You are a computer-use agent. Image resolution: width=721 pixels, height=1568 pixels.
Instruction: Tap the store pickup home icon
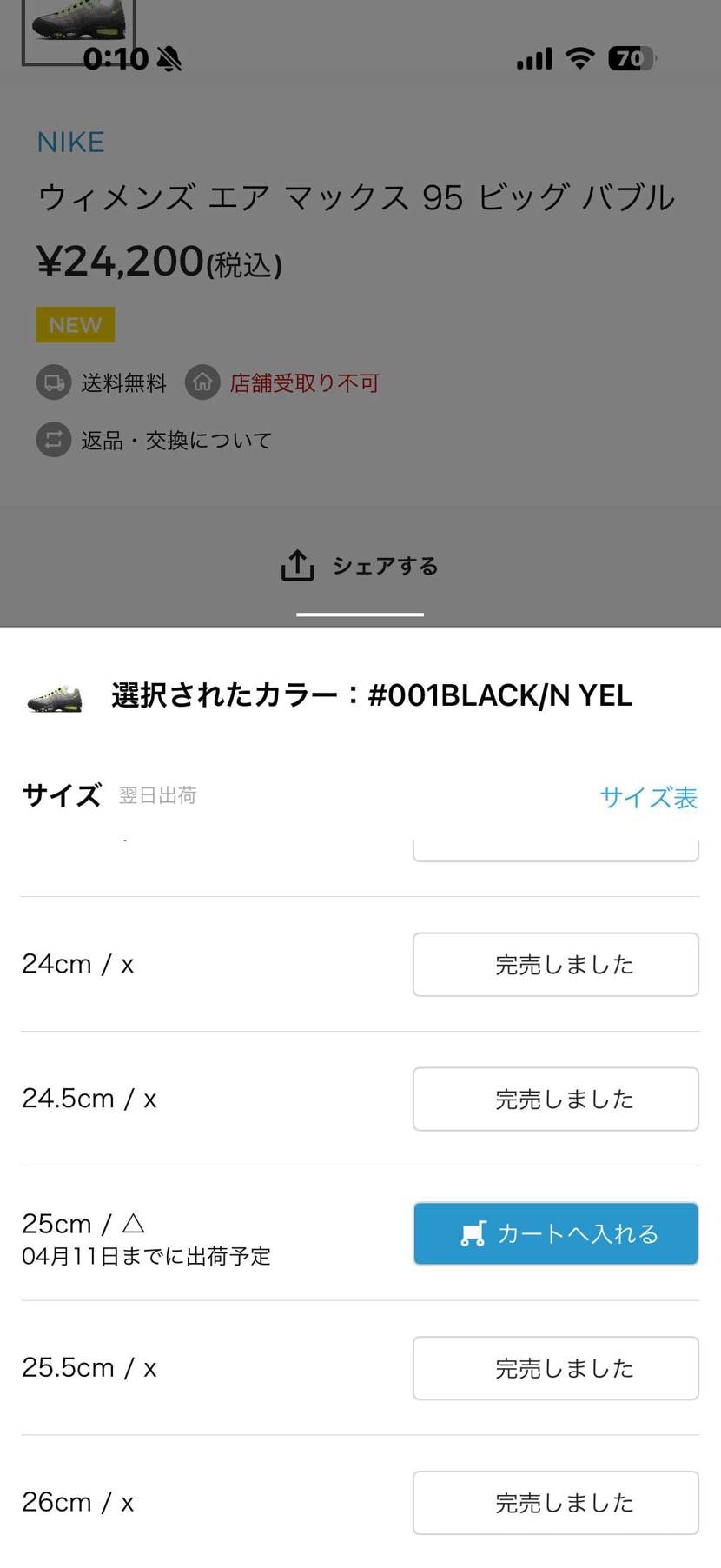point(202,382)
